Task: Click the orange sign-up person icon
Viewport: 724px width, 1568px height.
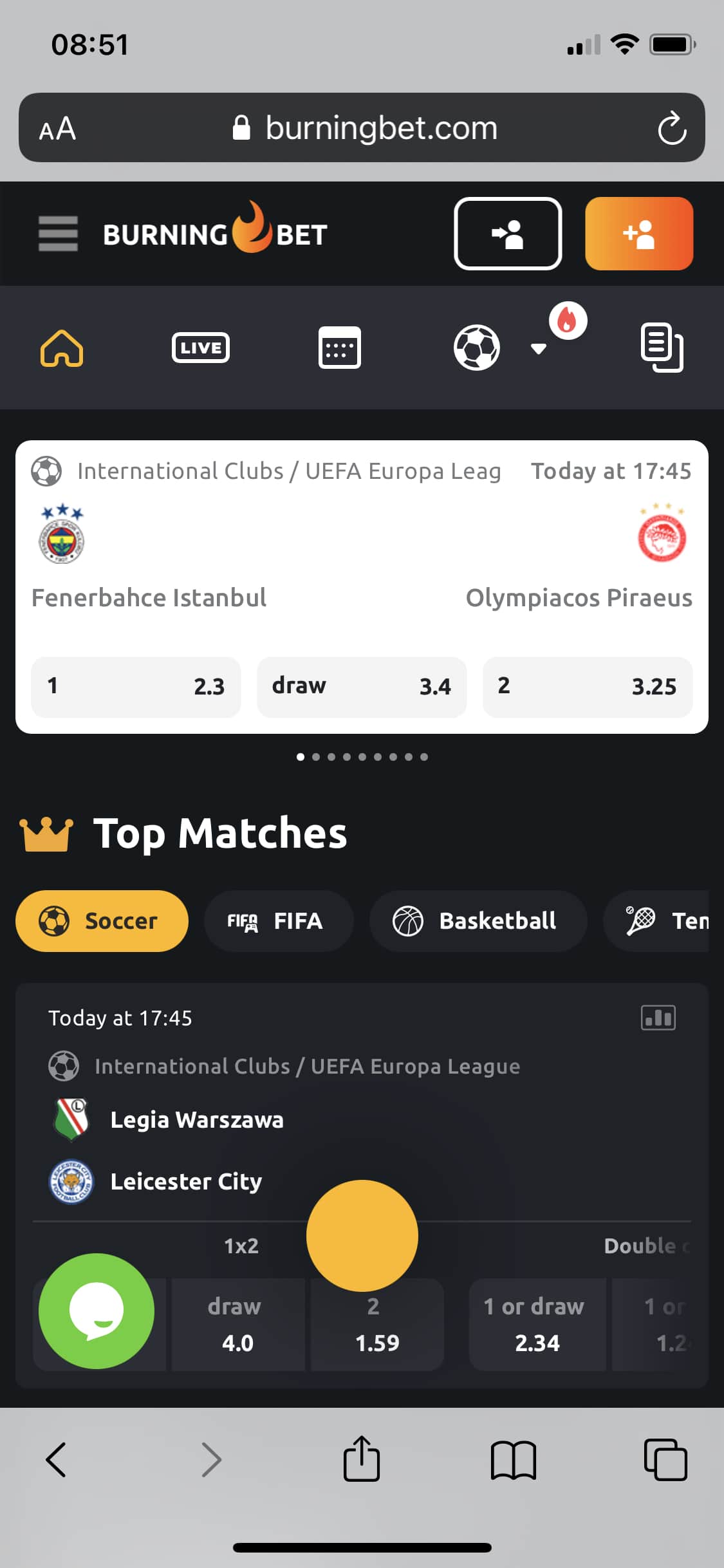Action: 638,234
